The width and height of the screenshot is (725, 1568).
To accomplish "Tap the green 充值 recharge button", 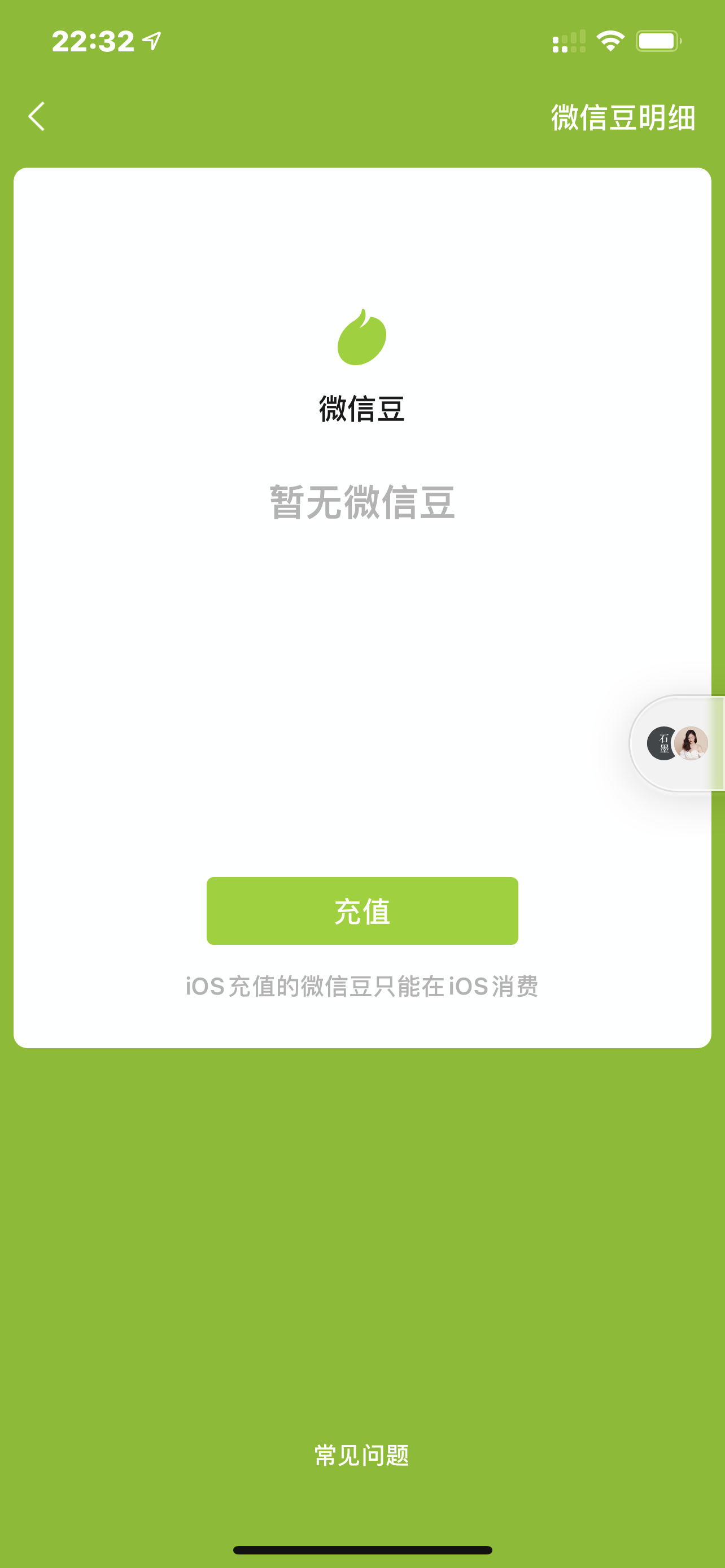I will click(x=362, y=910).
